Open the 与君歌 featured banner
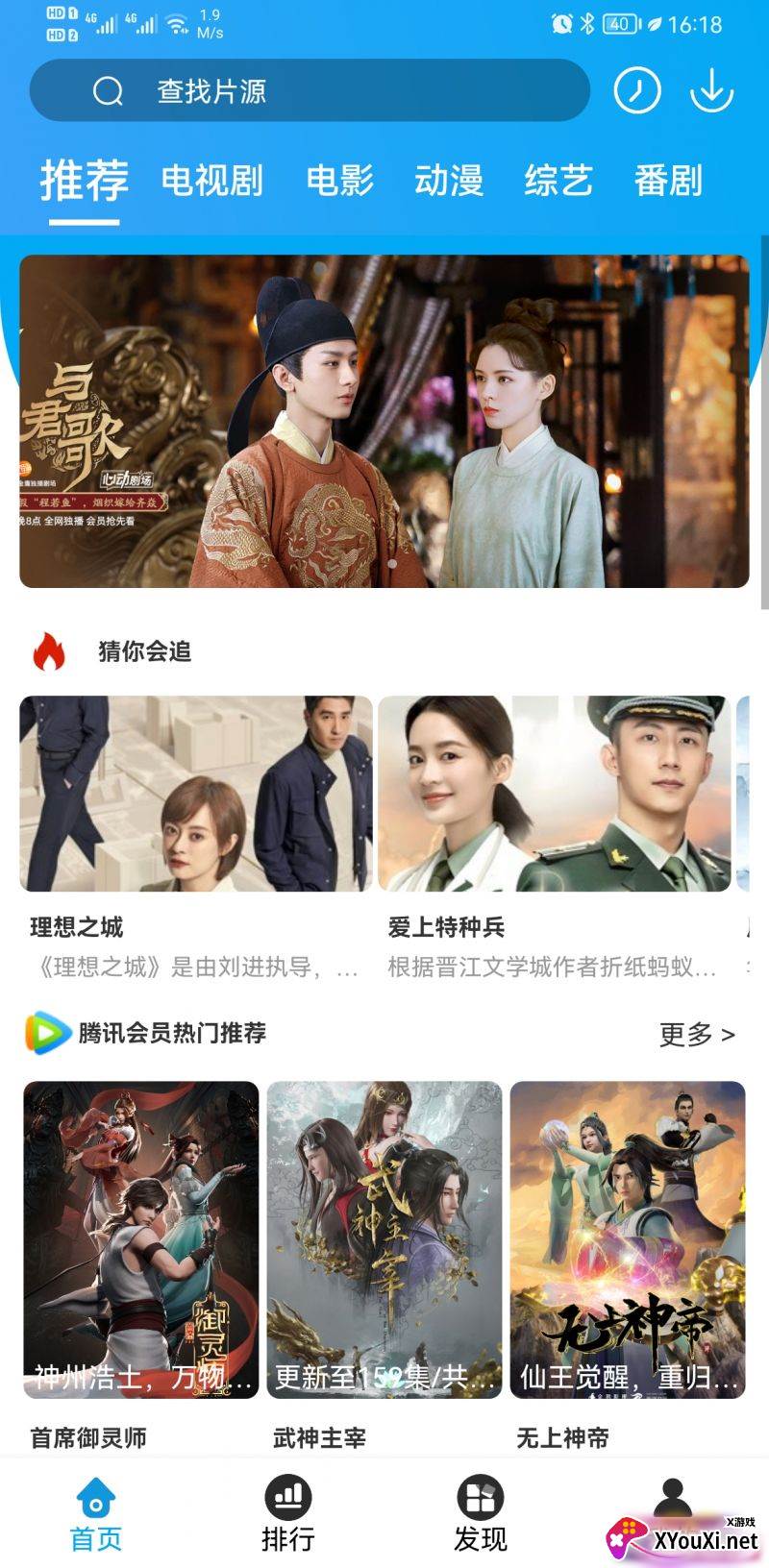769x1568 pixels. pos(384,421)
